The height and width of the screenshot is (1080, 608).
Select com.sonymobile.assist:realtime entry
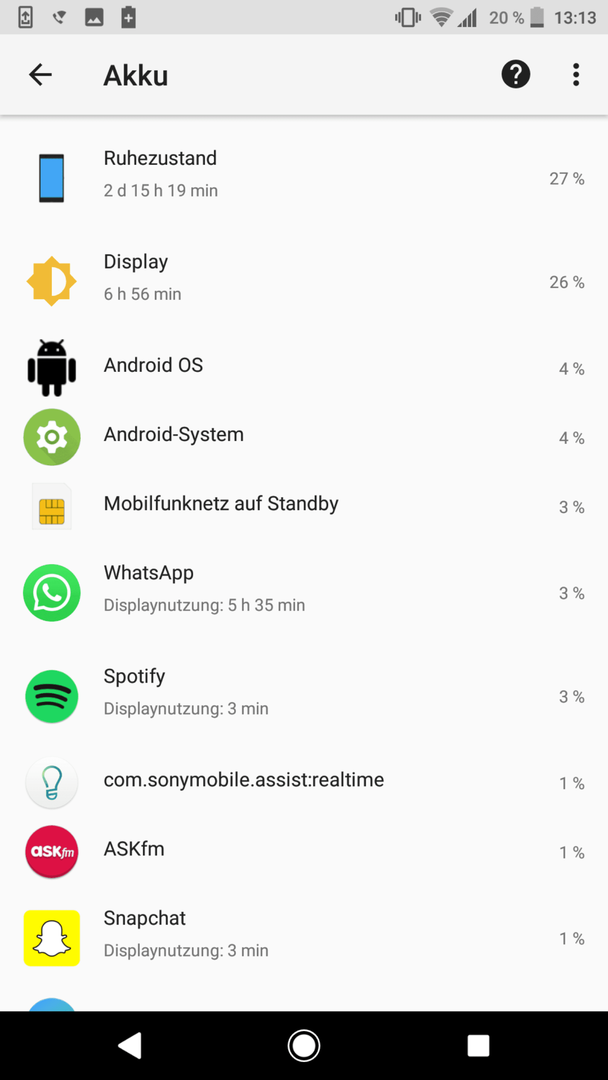(304, 783)
